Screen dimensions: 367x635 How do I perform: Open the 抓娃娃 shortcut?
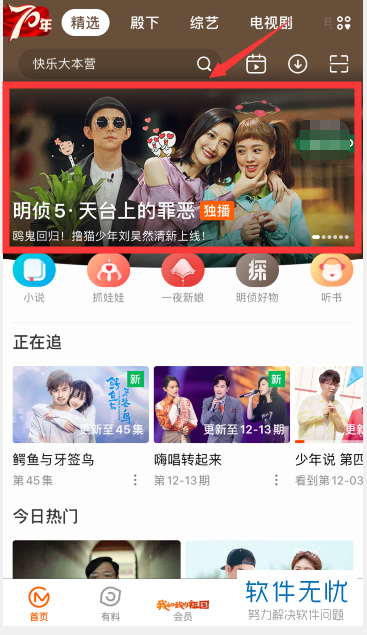click(x=109, y=278)
